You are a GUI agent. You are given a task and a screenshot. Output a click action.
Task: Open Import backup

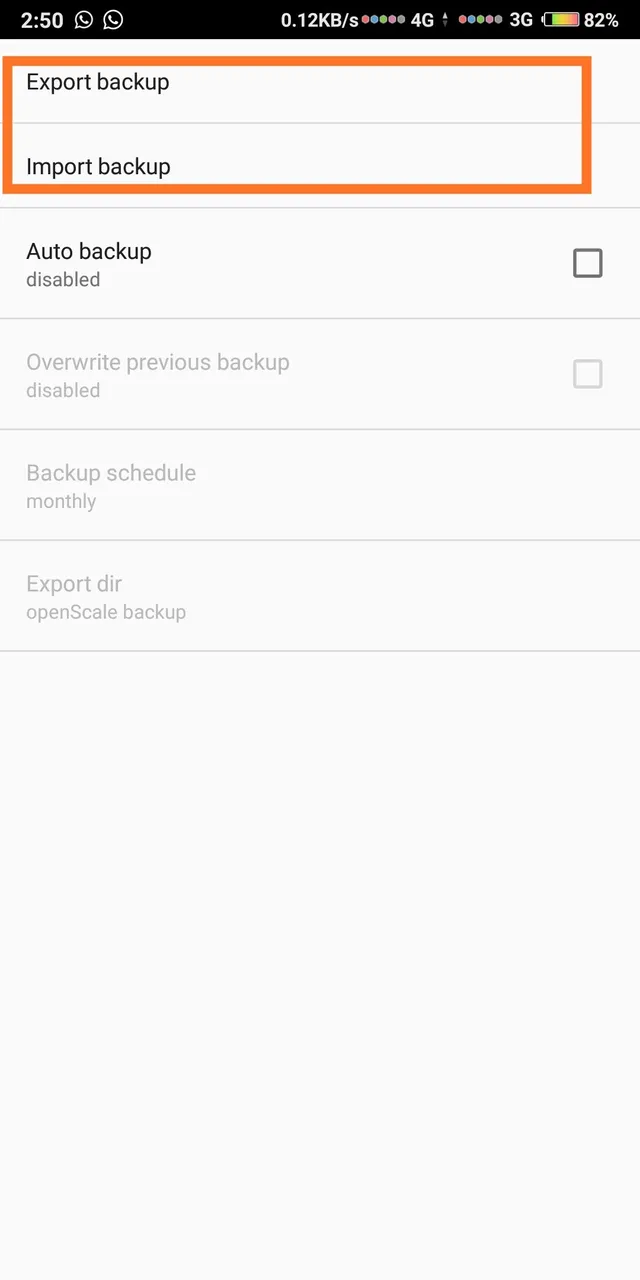(320, 166)
